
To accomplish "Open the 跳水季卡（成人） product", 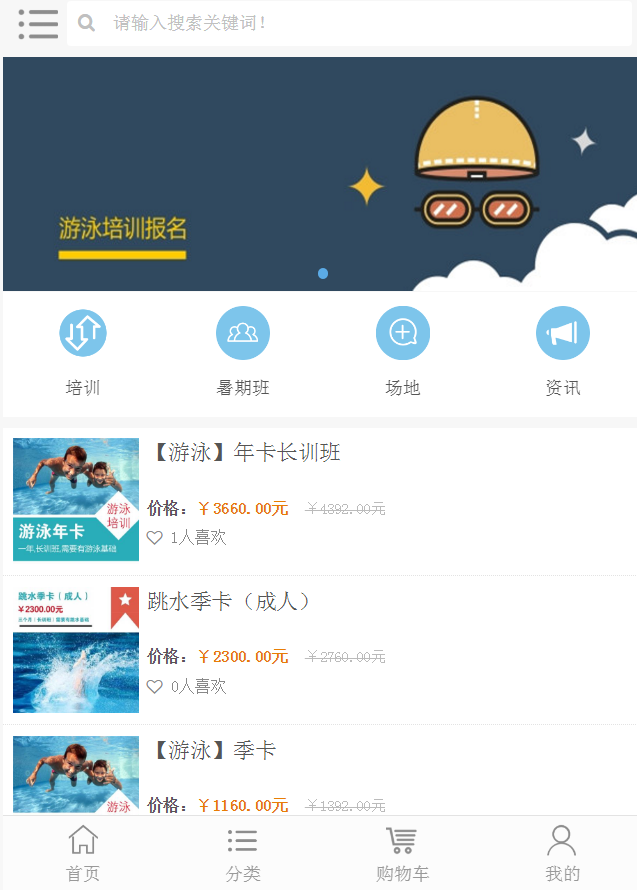I will click(x=230, y=602).
